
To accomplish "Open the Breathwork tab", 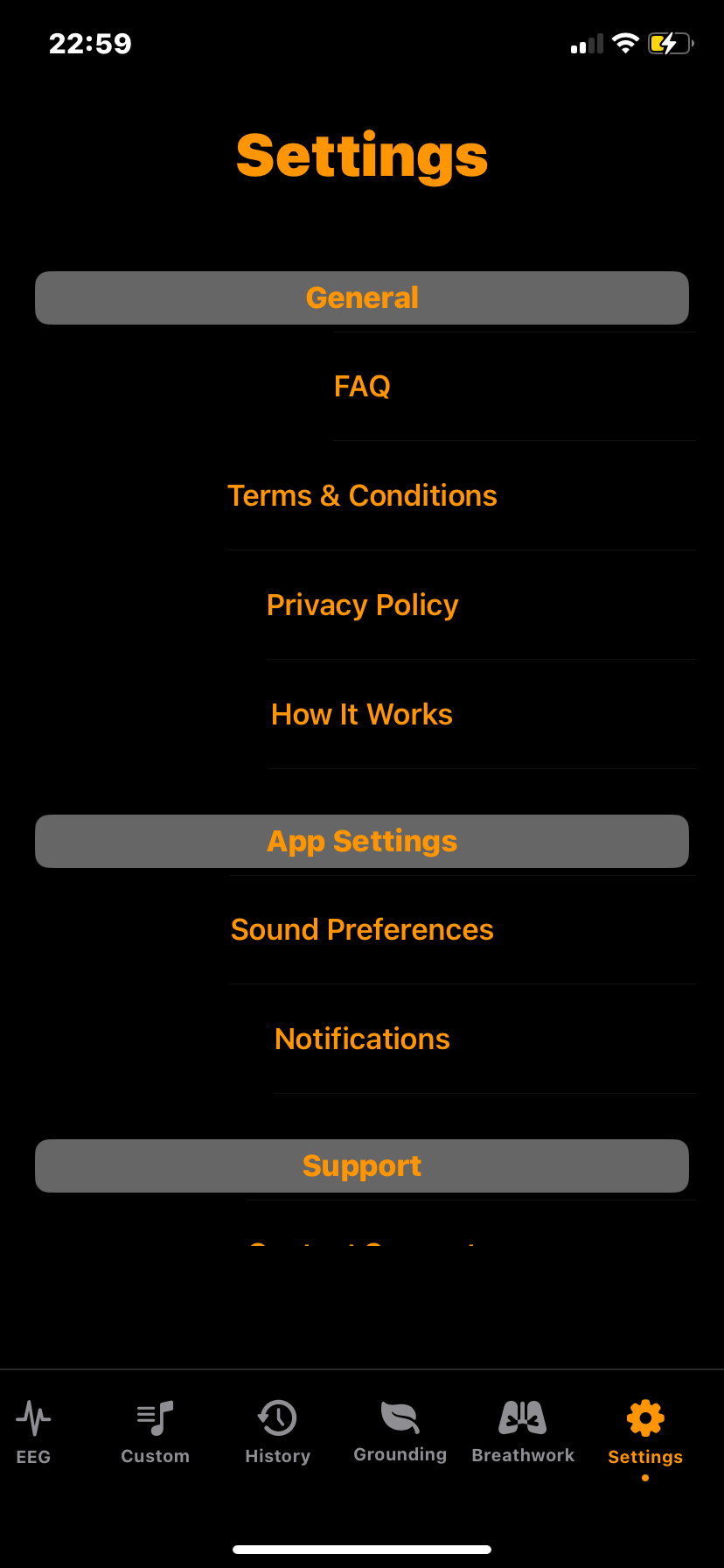I will [x=523, y=1431].
